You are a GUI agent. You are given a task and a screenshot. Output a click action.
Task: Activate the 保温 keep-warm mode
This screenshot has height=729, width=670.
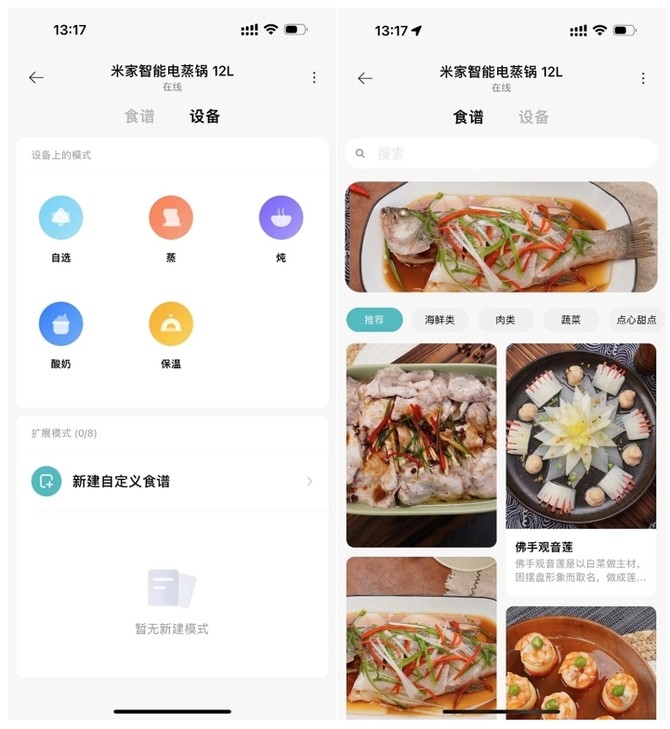[x=171, y=324]
